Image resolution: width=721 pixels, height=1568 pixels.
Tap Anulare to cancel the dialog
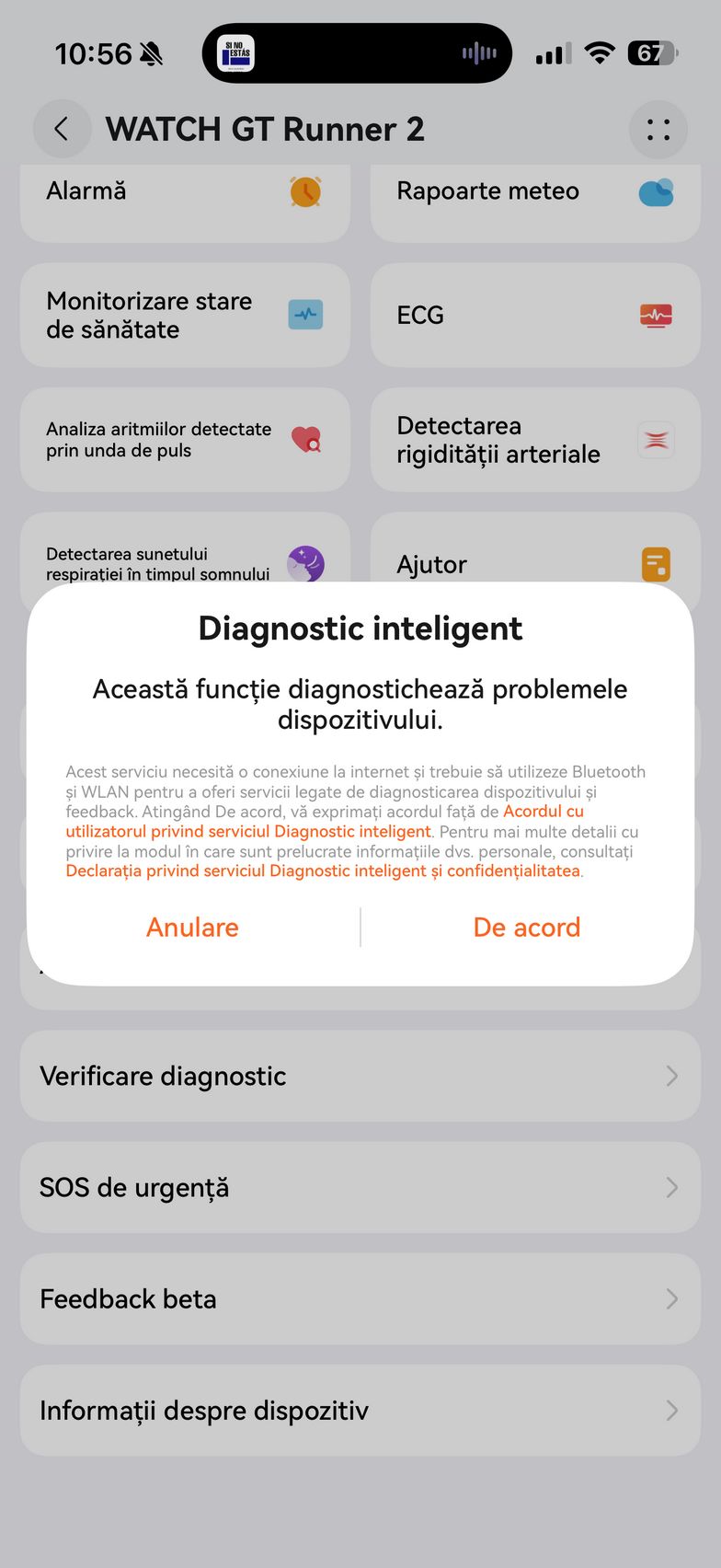192,927
